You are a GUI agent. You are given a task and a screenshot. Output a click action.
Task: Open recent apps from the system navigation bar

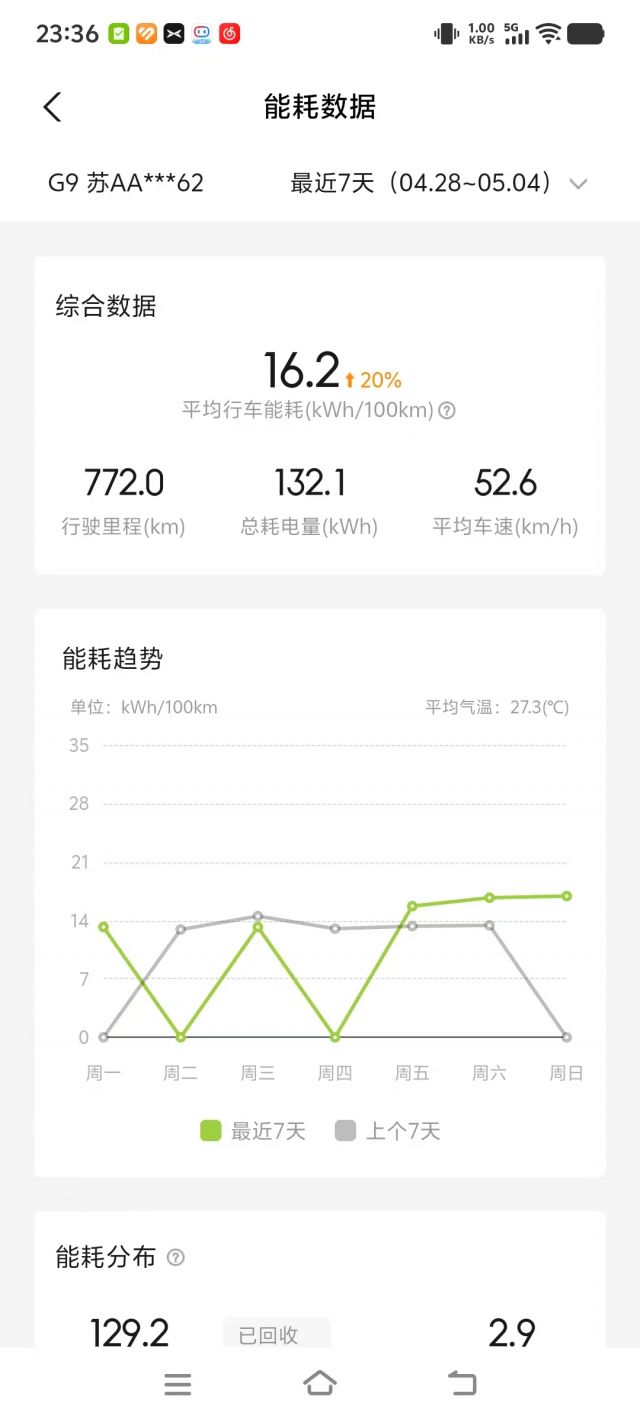(x=177, y=1384)
